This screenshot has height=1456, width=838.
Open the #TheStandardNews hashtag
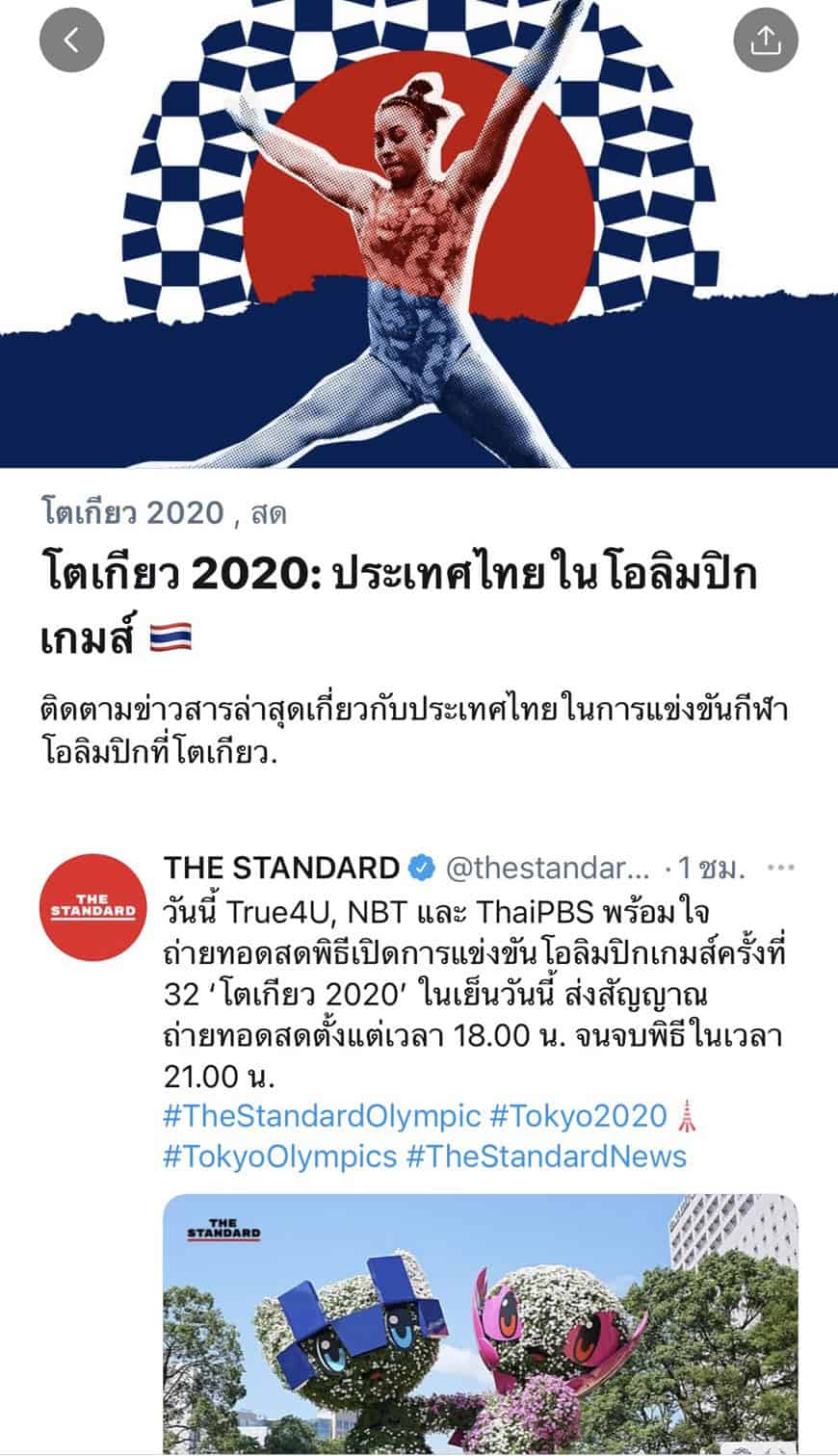[546, 1156]
